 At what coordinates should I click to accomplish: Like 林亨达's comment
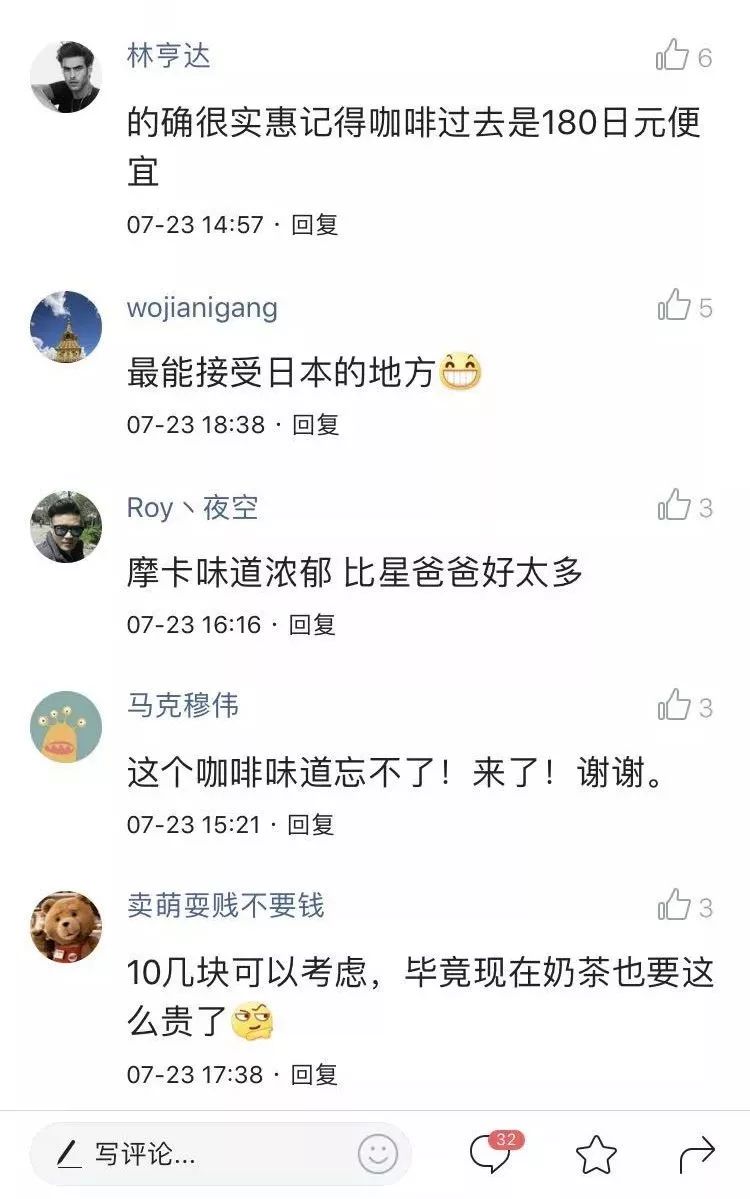tap(673, 55)
